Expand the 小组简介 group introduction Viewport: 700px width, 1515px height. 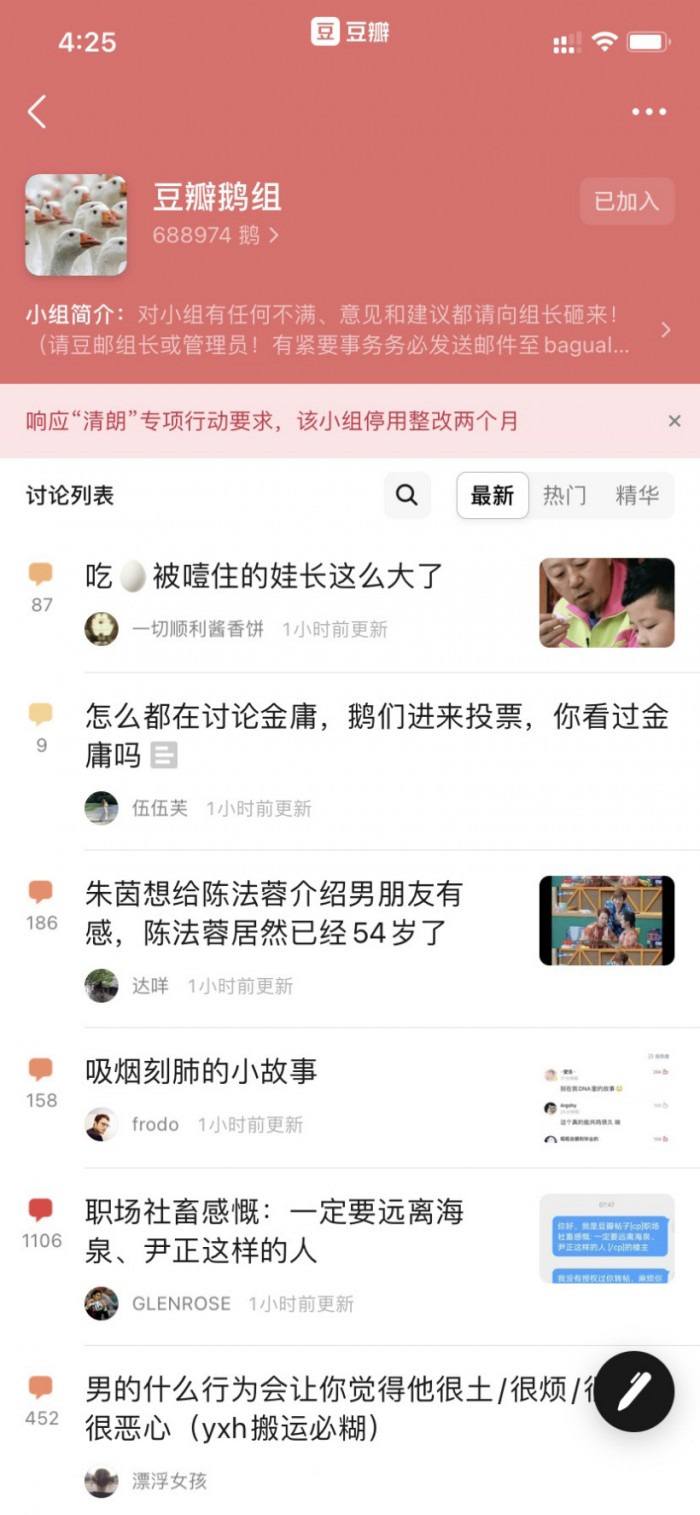pos(665,330)
